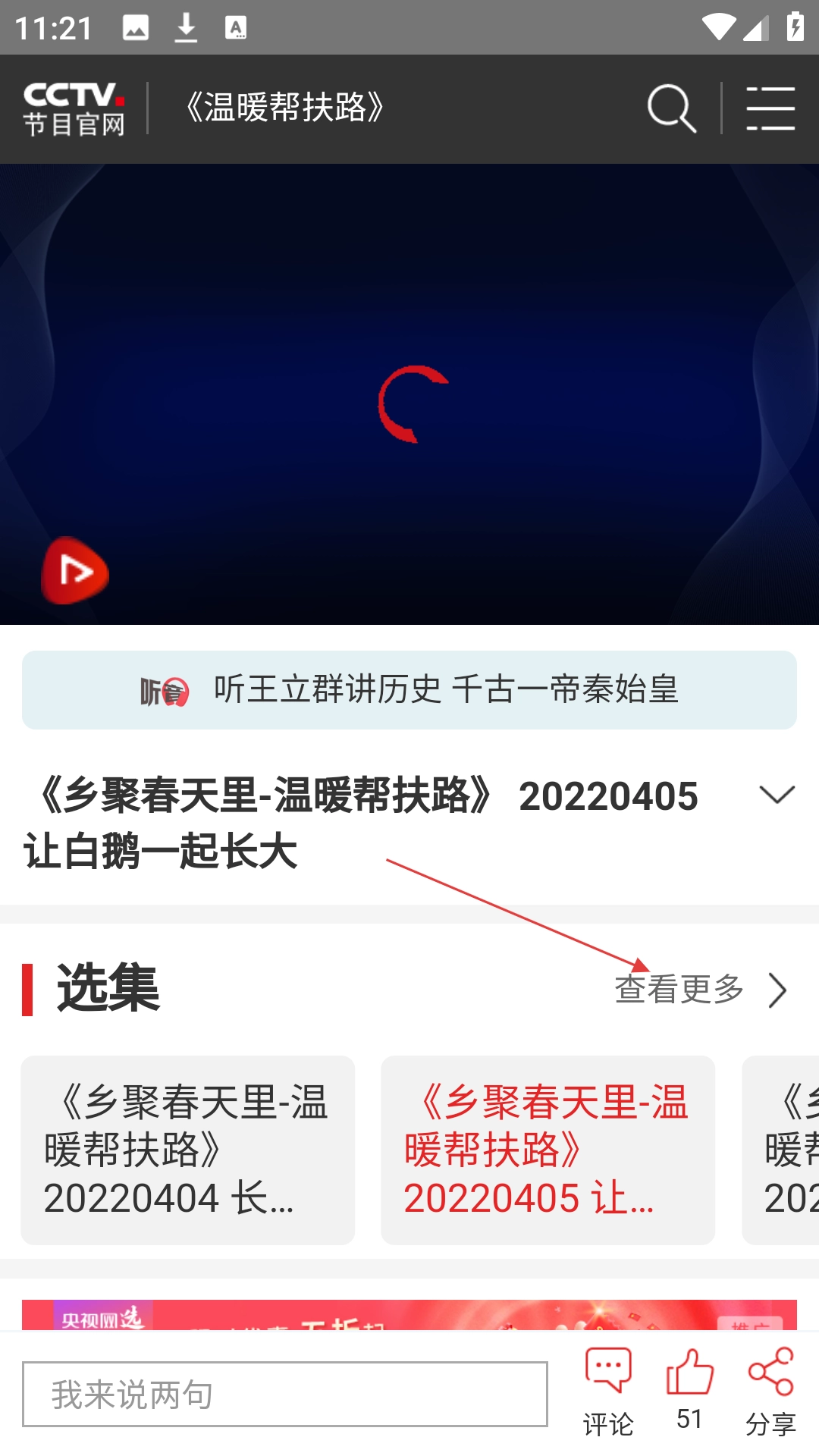
Task: Tap the red play icon on video
Action: tap(74, 570)
